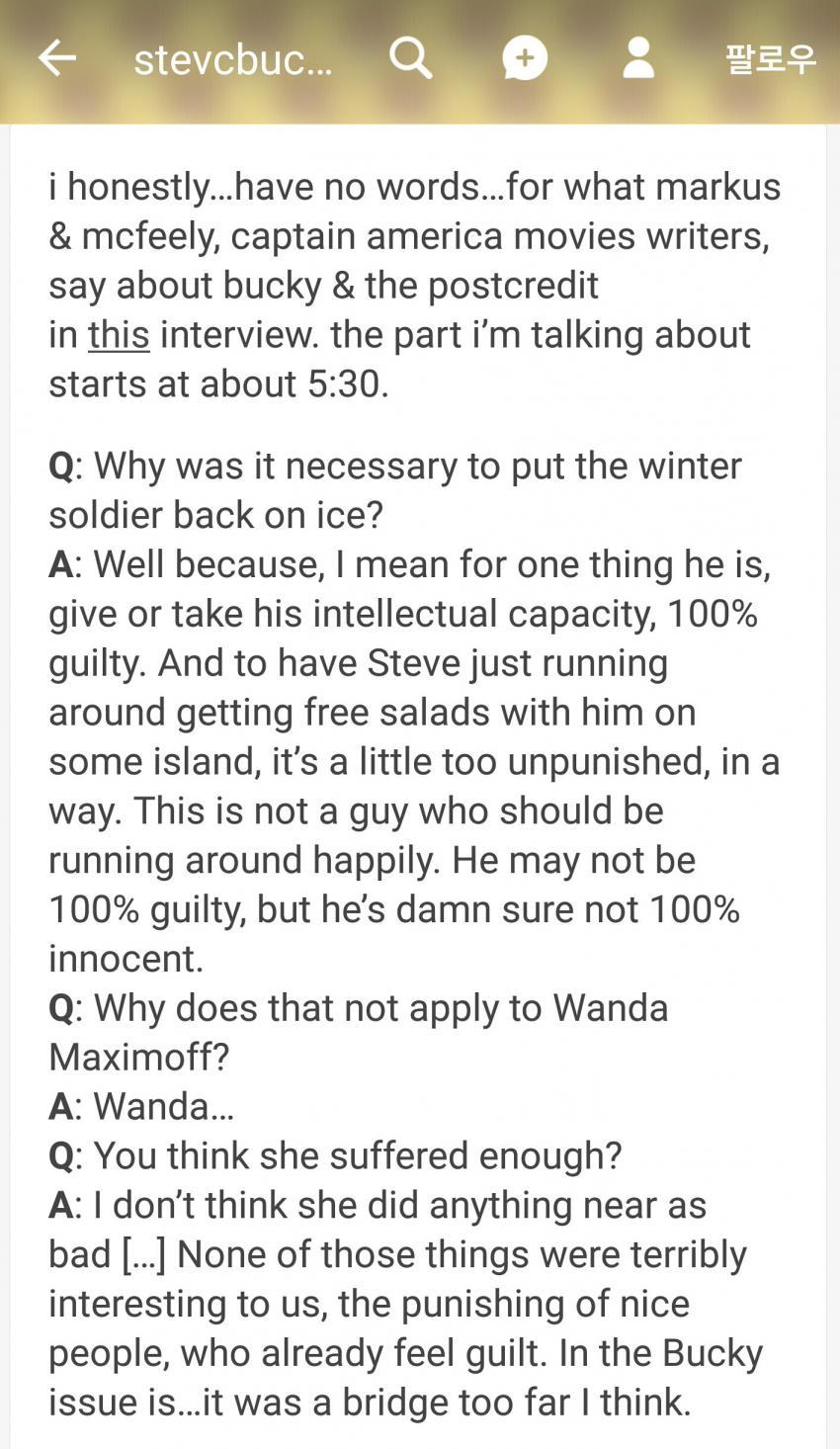Start a new message to this blog
Viewport: 840px width, 1449px height.
[x=524, y=58]
